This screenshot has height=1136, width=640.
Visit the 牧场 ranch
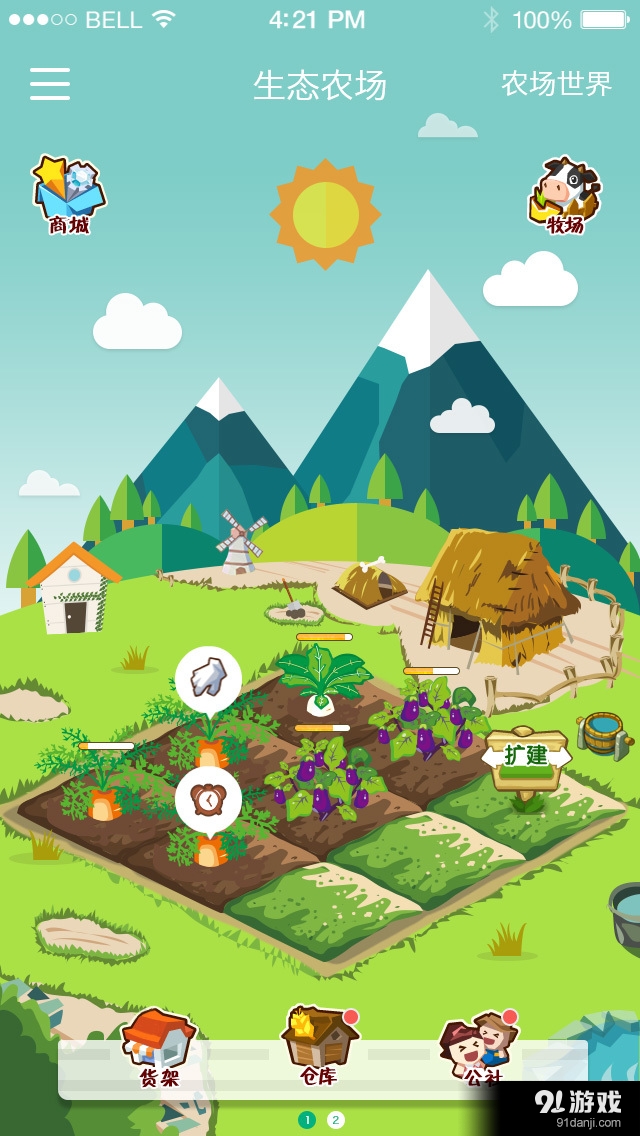click(x=564, y=194)
